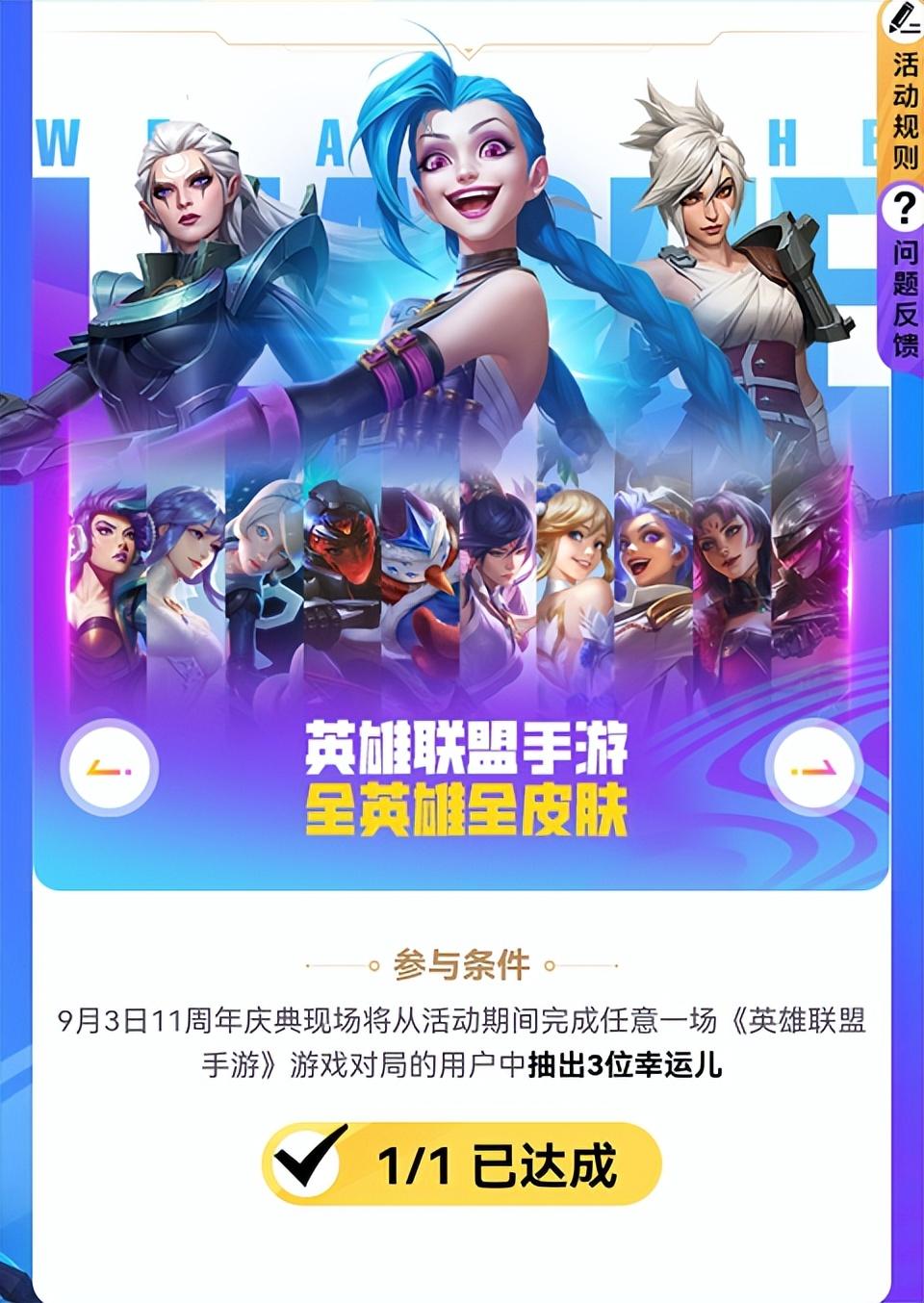The width and height of the screenshot is (924, 1303).
Task: Show the next prize with the right arrow
Action: coord(813,767)
